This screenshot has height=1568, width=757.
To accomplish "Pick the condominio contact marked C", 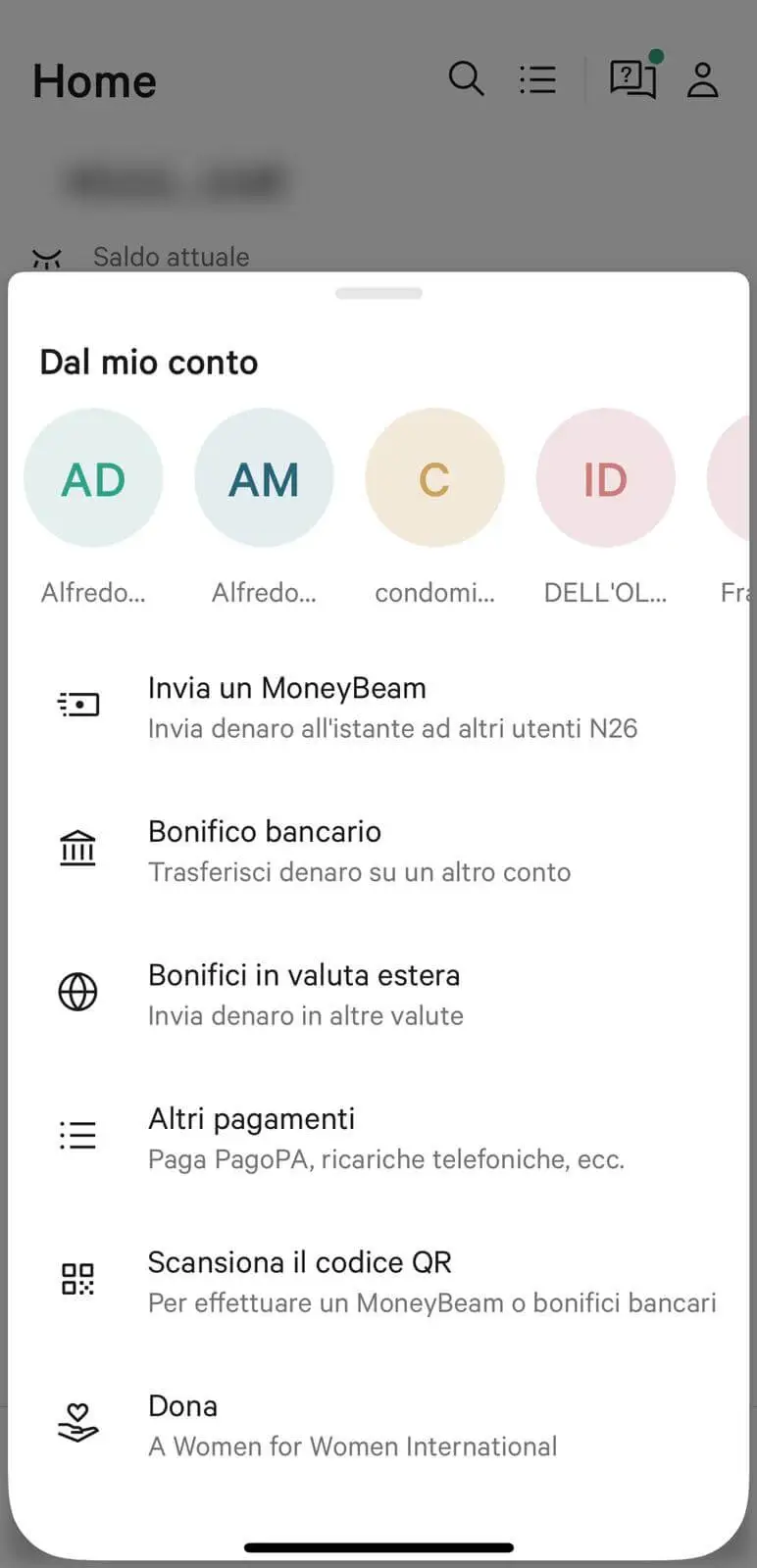I will click(x=434, y=478).
